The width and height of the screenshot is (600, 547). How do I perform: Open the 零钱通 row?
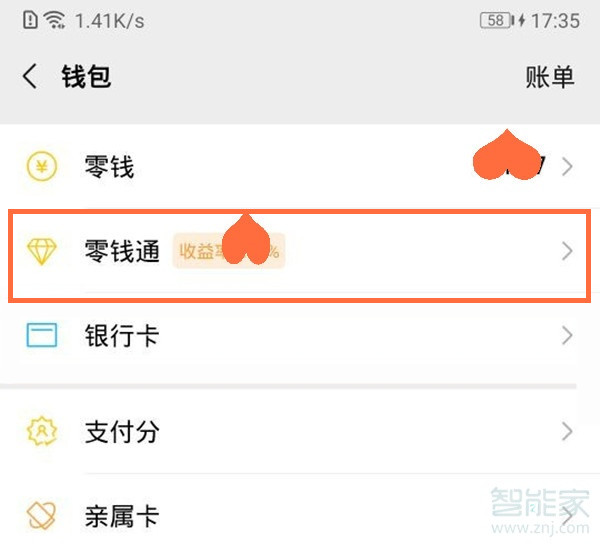click(x=300, y=252)
